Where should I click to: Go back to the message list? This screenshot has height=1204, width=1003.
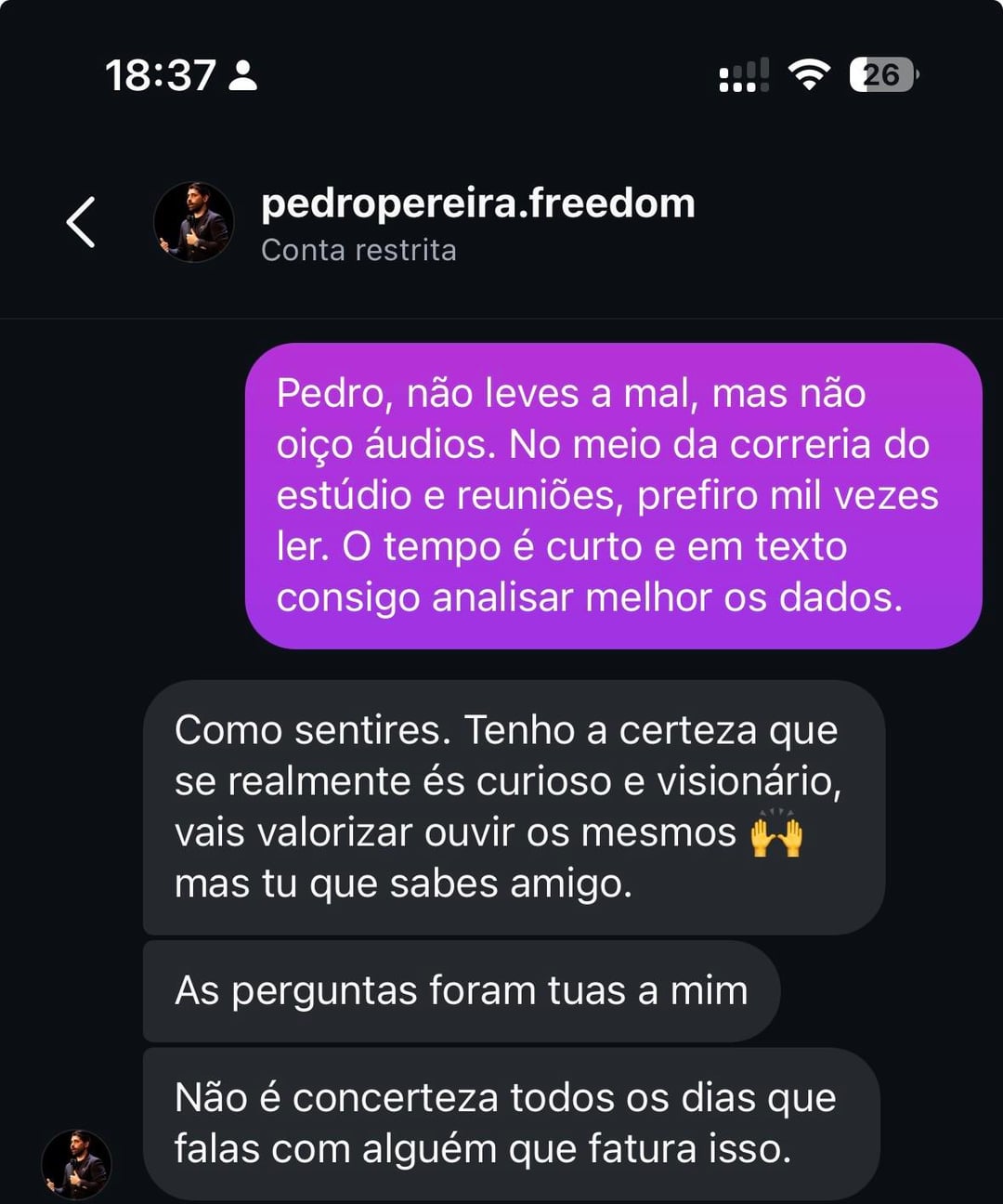click(x=81, y=223)
